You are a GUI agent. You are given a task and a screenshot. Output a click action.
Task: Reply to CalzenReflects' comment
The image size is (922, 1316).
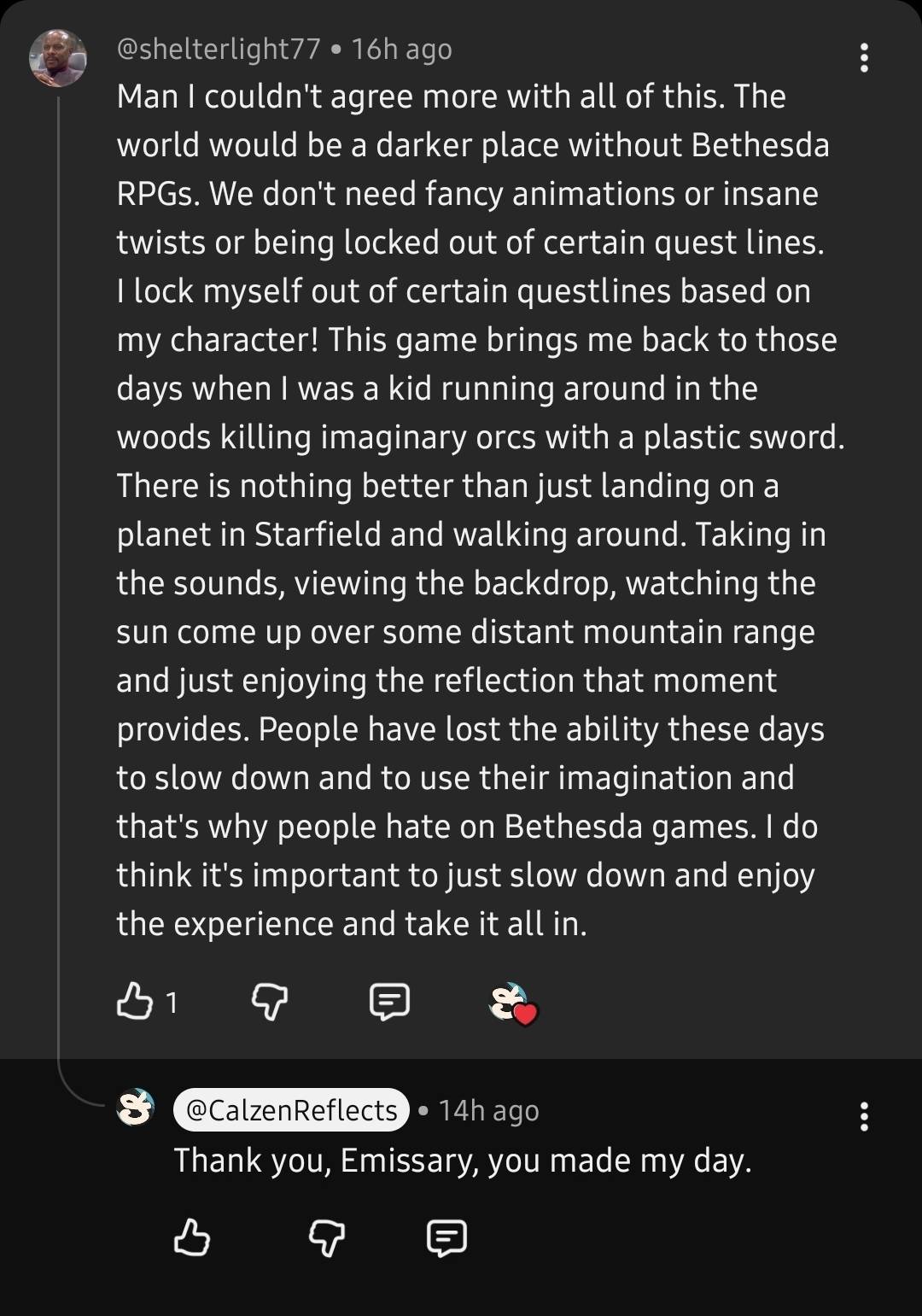point(446,1237)
